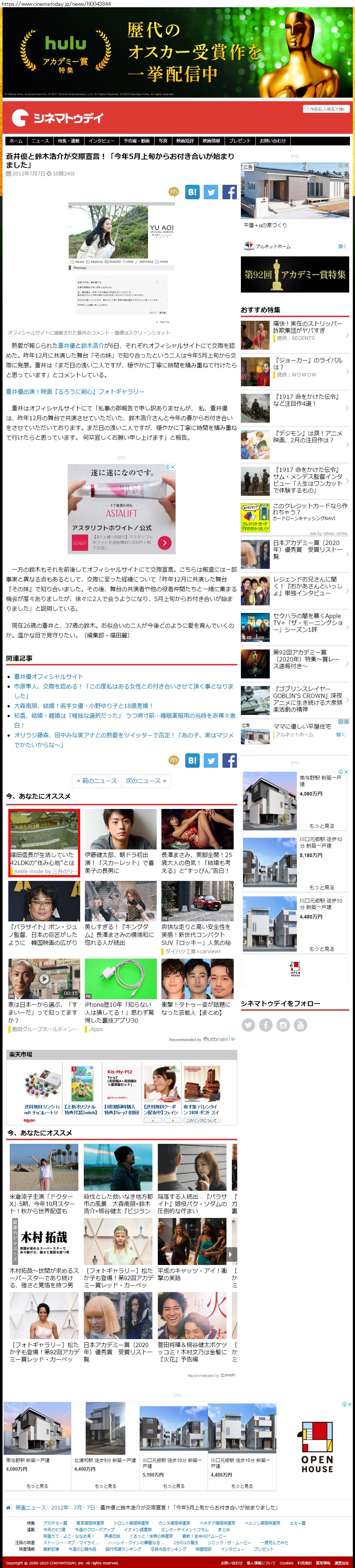Open related link 蒼井優オフィシャルサイト
Viewport: 355px width, 1568px height.
click(x=49, y=676)
